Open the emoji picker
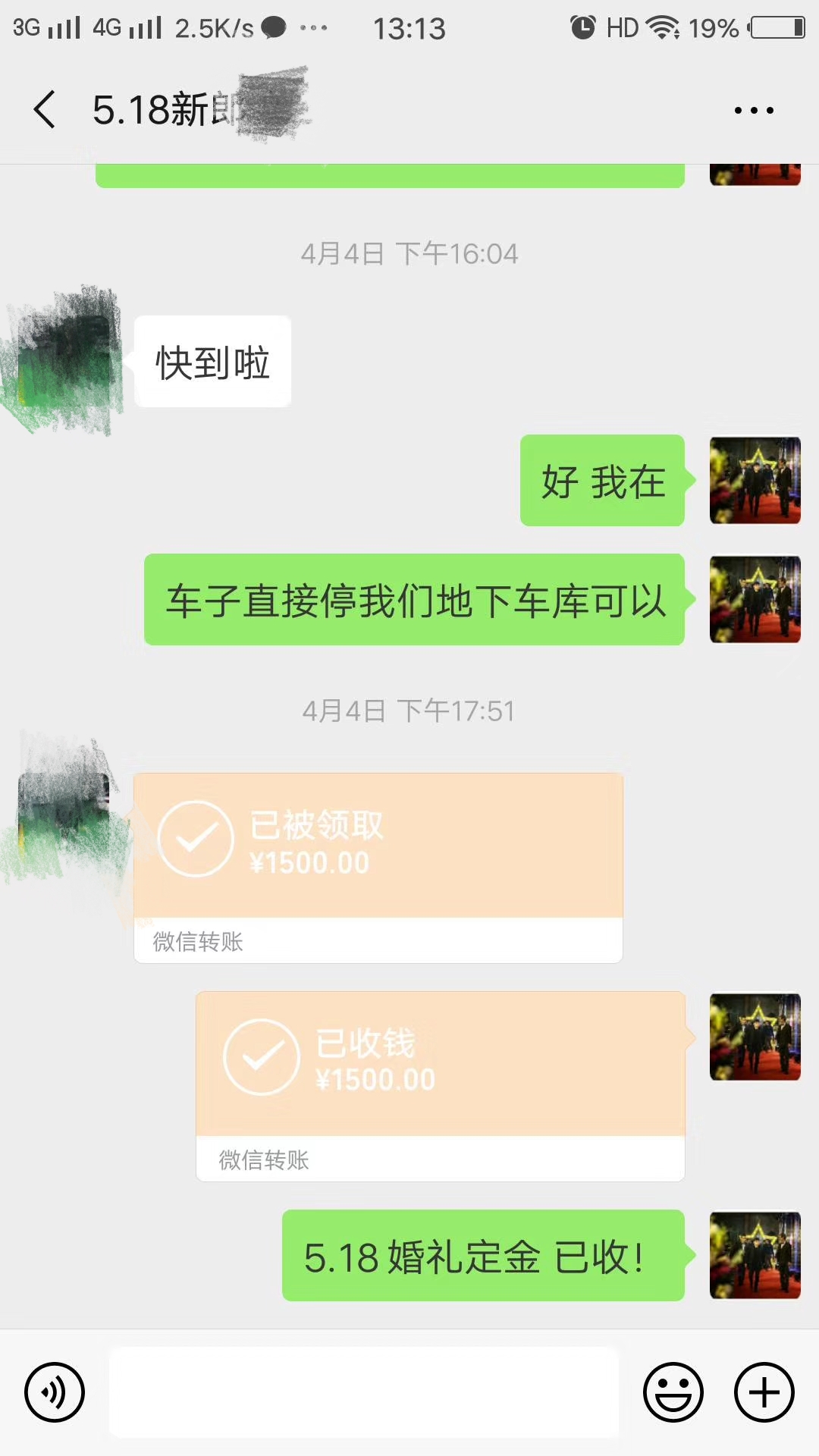819x1456 pixels. pyautogui.click(x=673, y=1392)
